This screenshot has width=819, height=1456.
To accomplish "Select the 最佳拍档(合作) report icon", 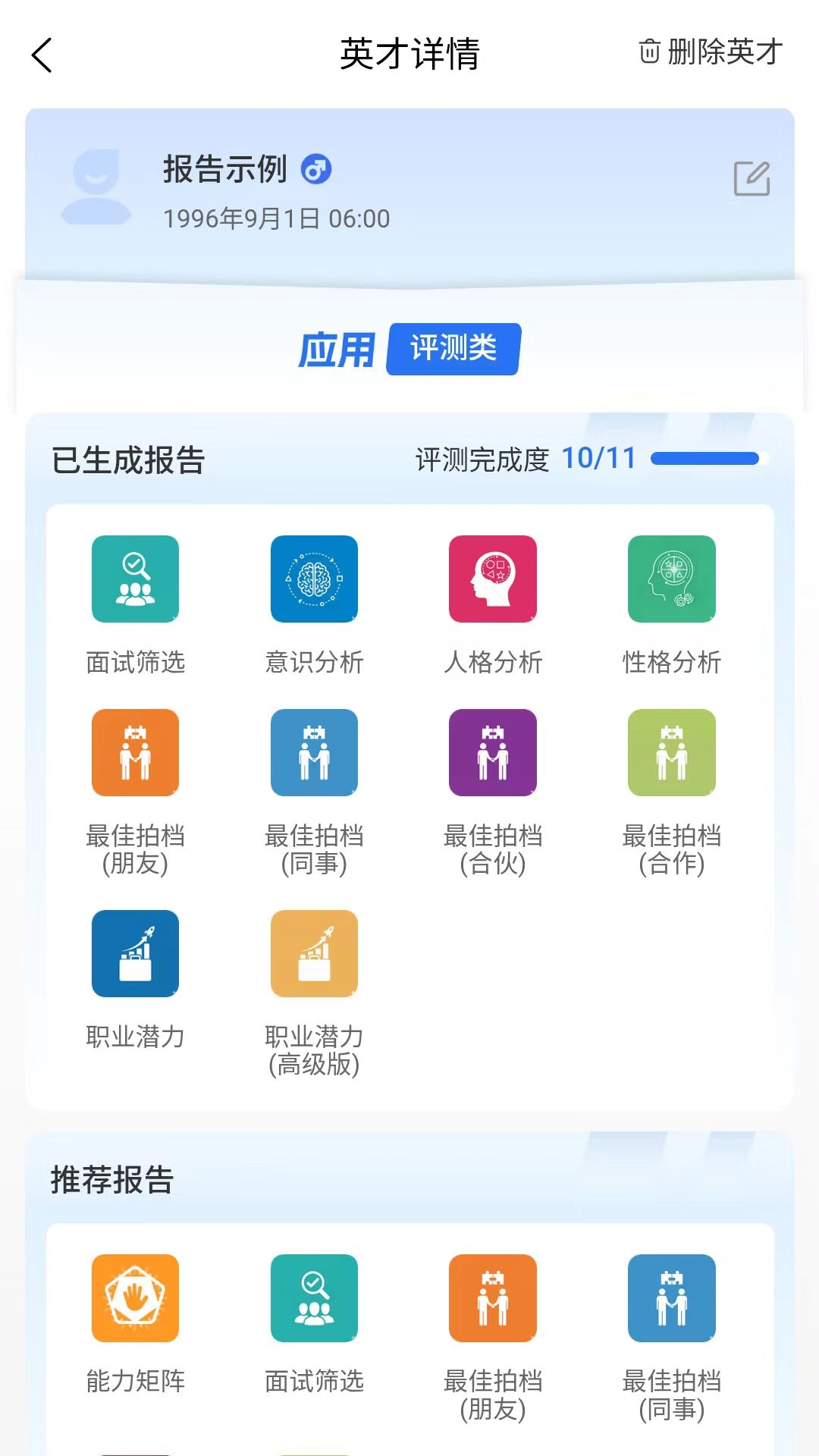I will [x=672, y=752].
